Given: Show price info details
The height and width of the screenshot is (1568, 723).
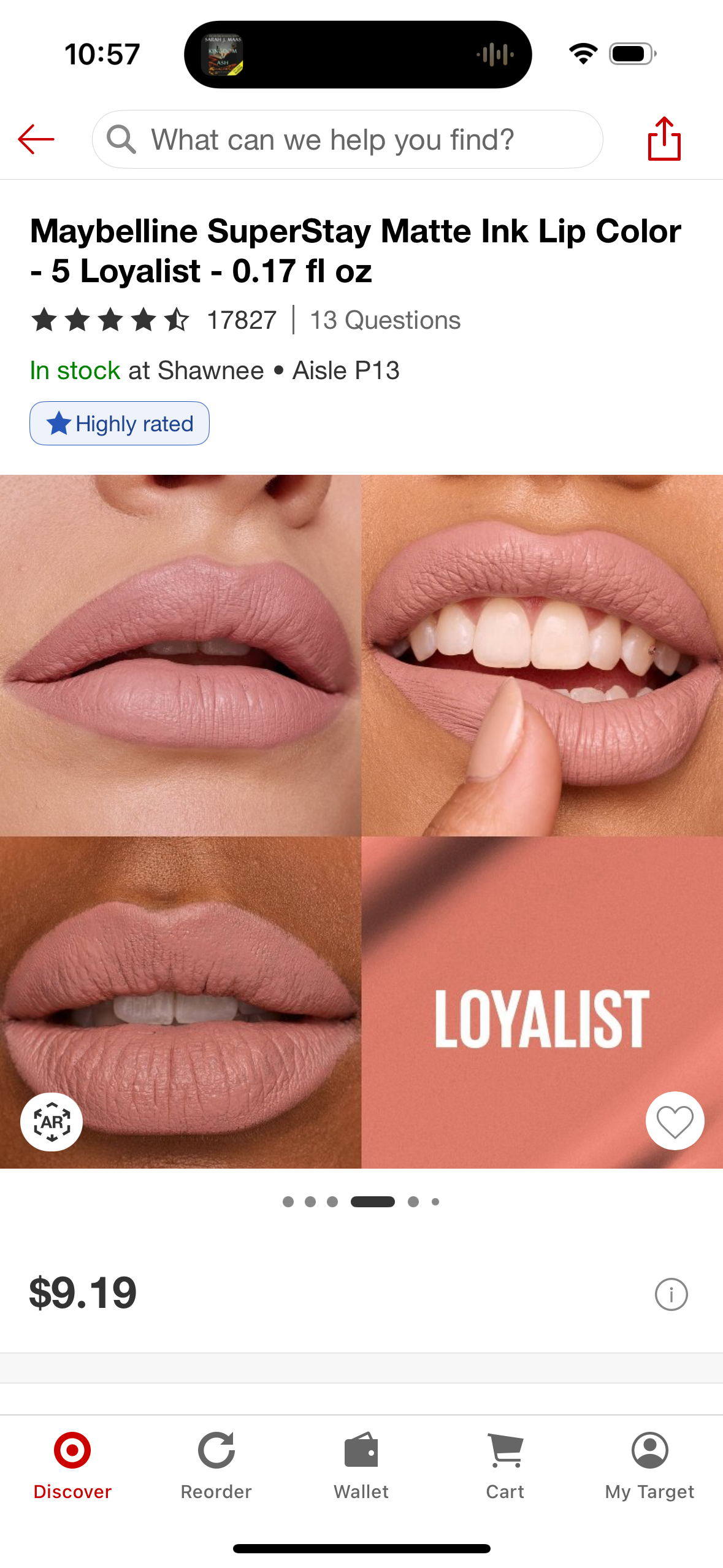Looking at the screenshot, I should click(671, 1294).
